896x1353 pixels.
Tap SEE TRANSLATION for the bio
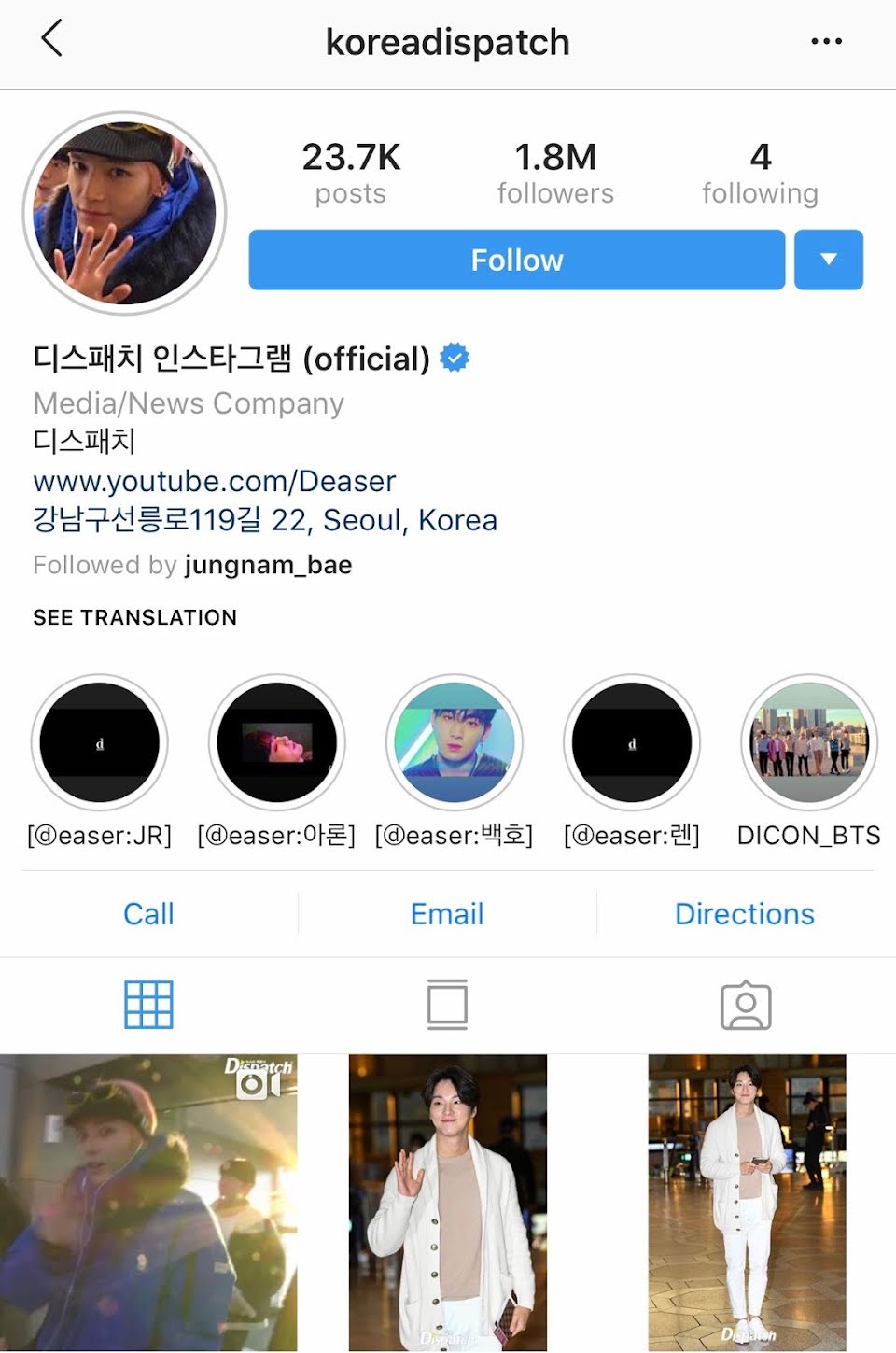135,617
